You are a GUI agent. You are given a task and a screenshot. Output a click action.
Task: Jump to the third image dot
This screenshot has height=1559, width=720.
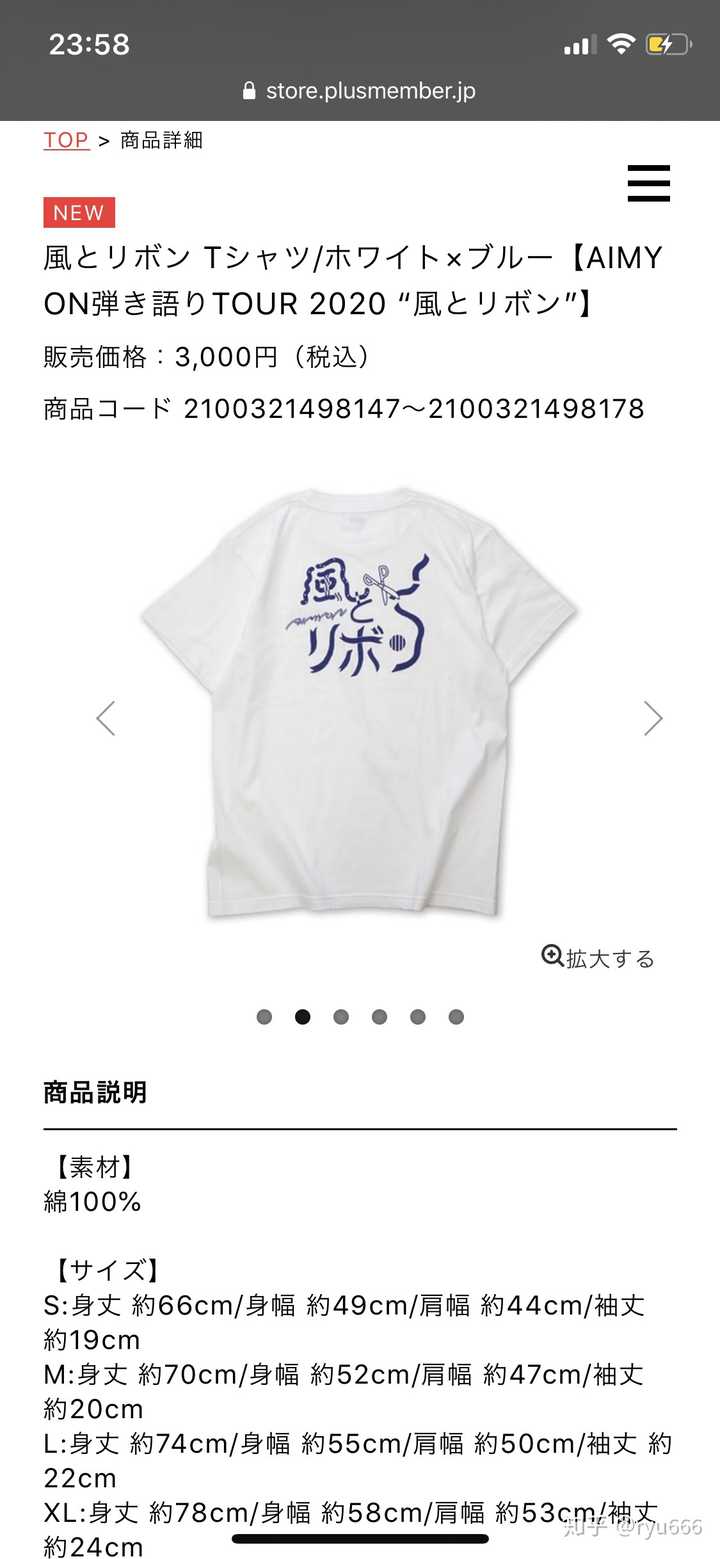click(x=341, y=1017)
